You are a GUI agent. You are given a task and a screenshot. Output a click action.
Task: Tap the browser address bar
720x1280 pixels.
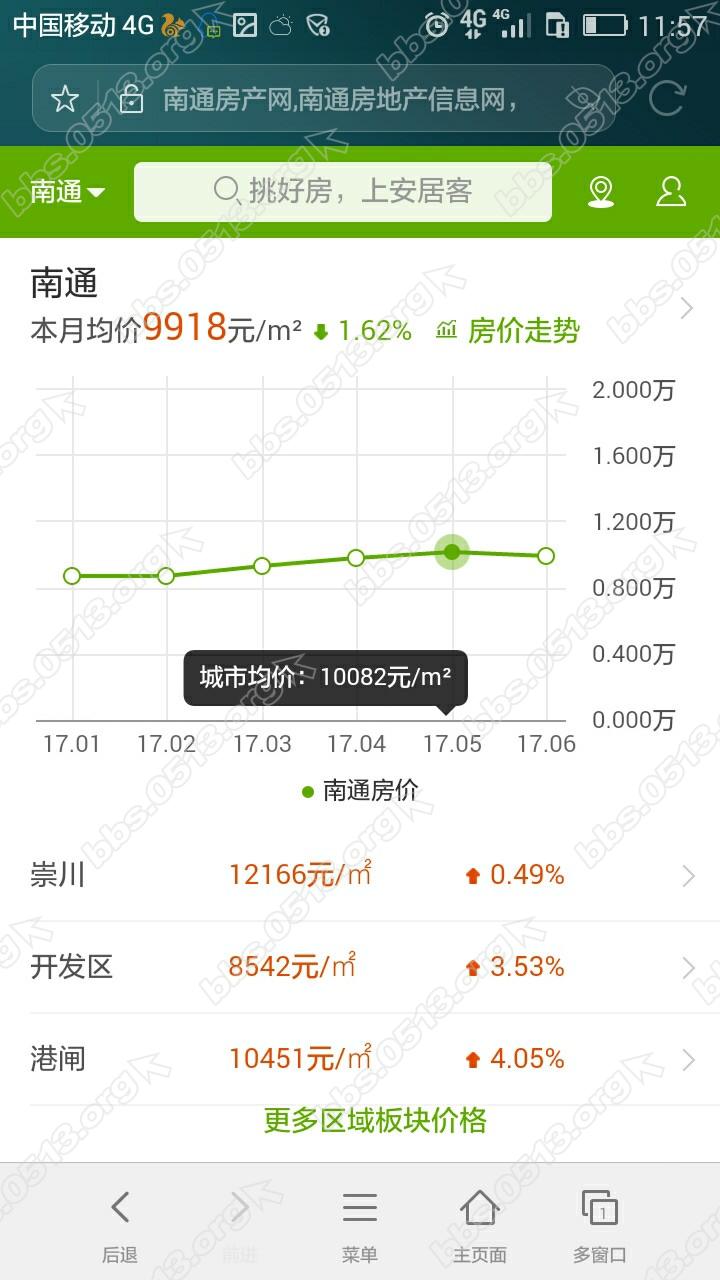coord(340,98)
